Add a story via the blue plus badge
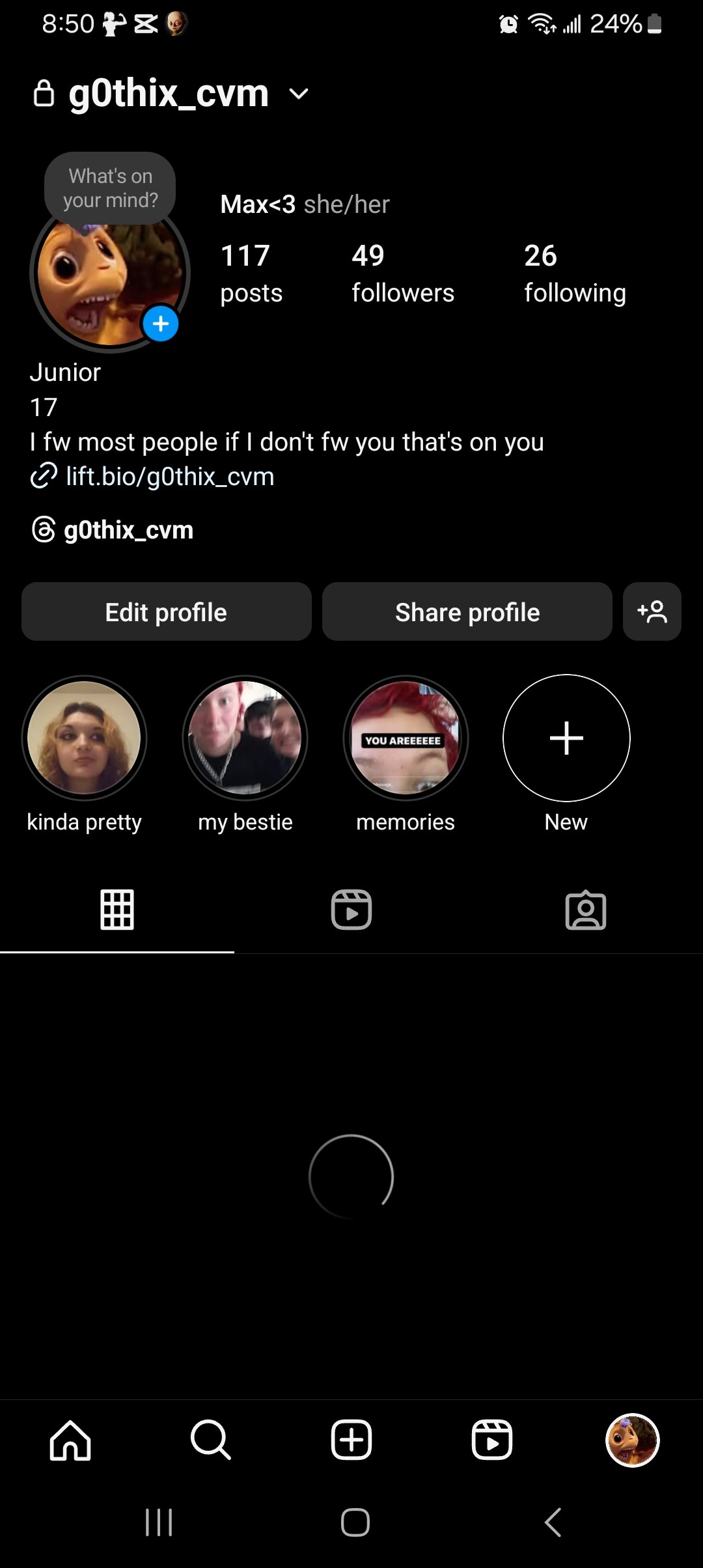This screenshot has width=703, height=1568. coord(160,324)
